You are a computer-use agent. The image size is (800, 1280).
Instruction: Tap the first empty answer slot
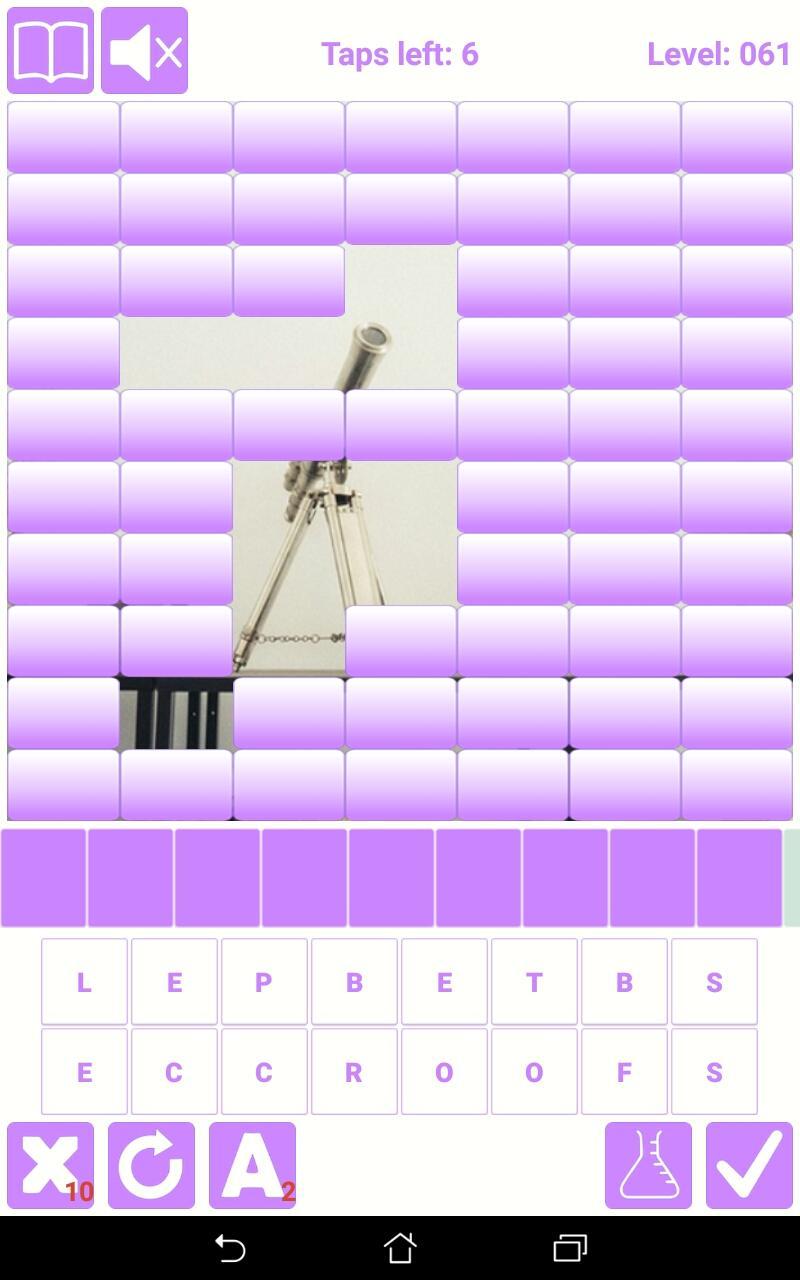coord(44,876)
